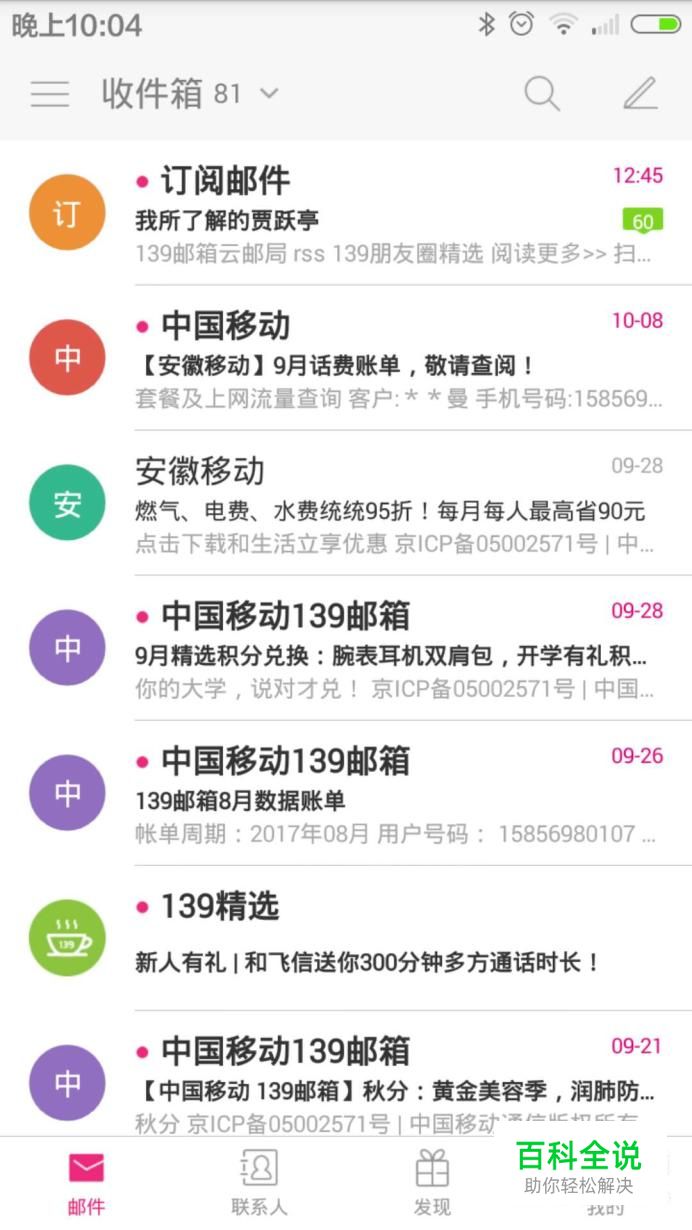Compose a new email with the pencil icon
The width and height of the screenshot is (692, 1230).
tap(640, 93)
